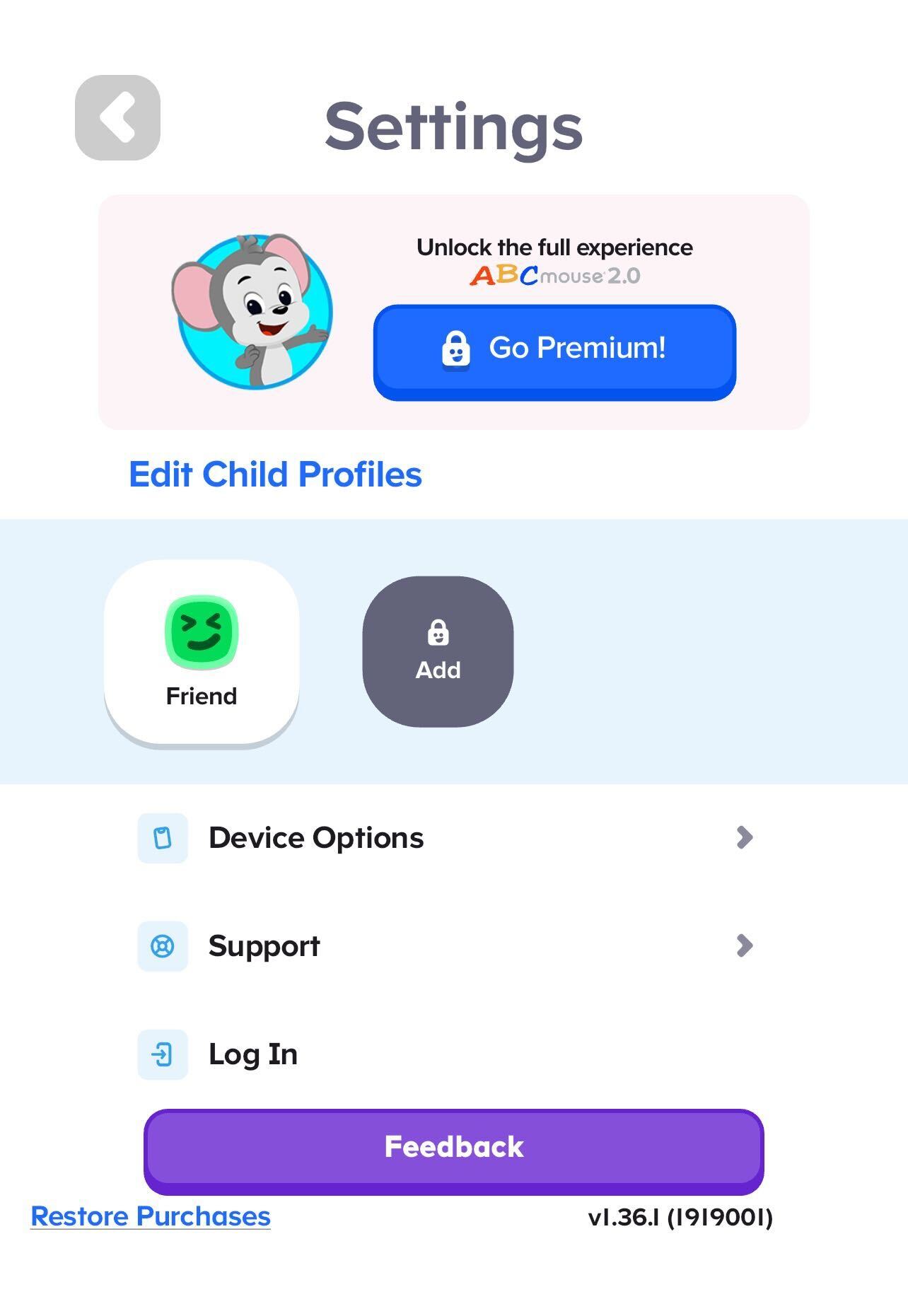Open the Friend child profile
The width and height of the screenshot is (908, 1316).
[x=202, y=652]
